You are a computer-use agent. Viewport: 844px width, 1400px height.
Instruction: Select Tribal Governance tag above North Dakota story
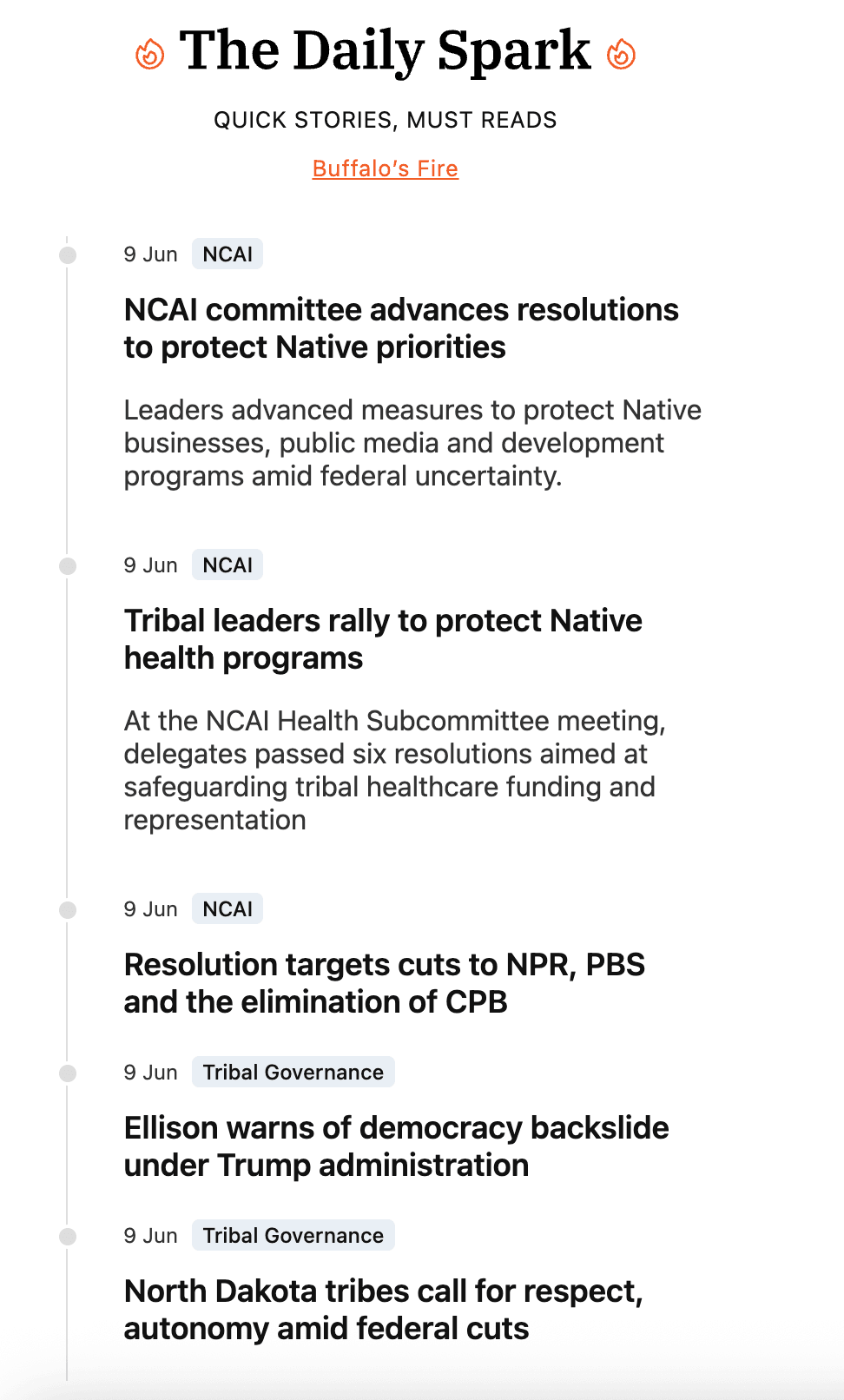(293, 1236)
